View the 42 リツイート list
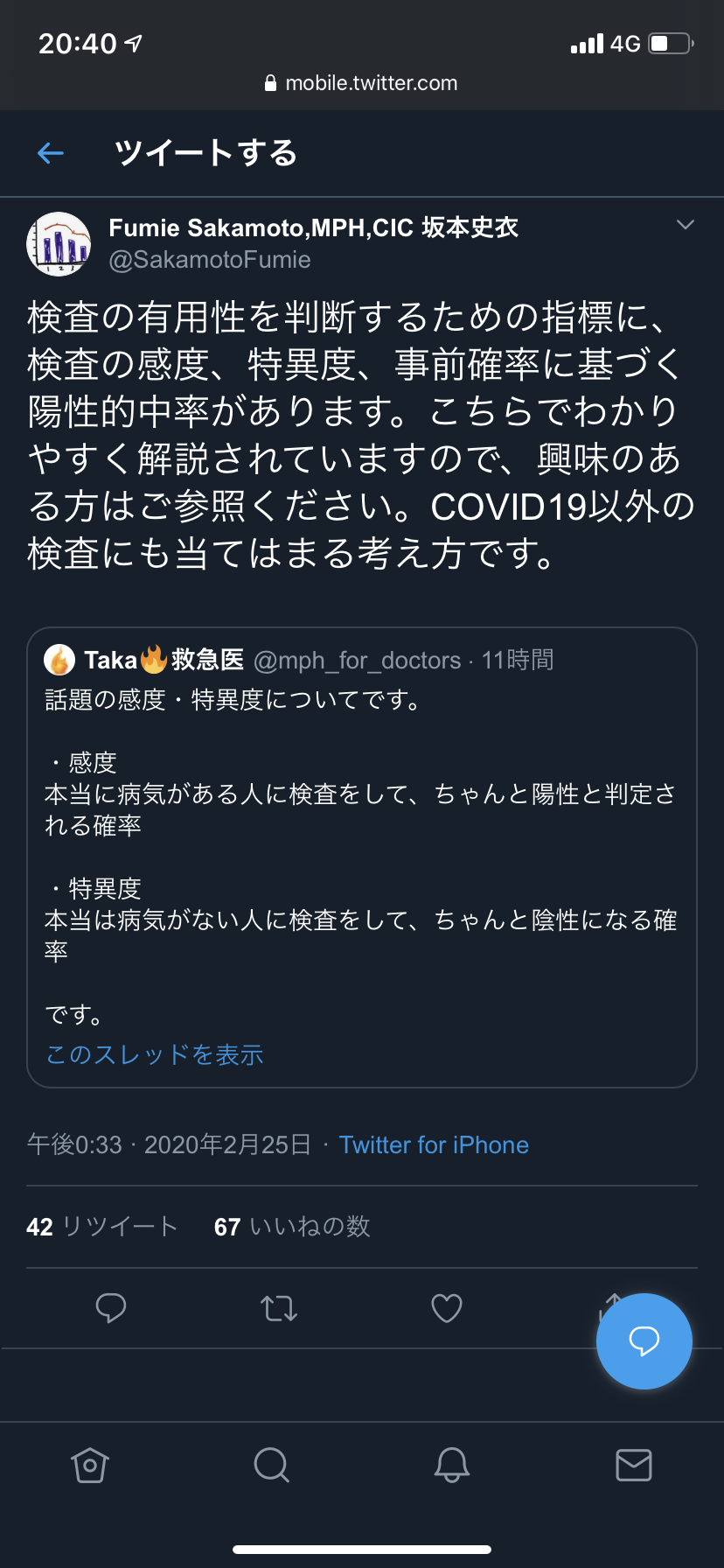The width and height of the screenshot is (724, 1568). pyautogui.click(x=101, y=1227)
